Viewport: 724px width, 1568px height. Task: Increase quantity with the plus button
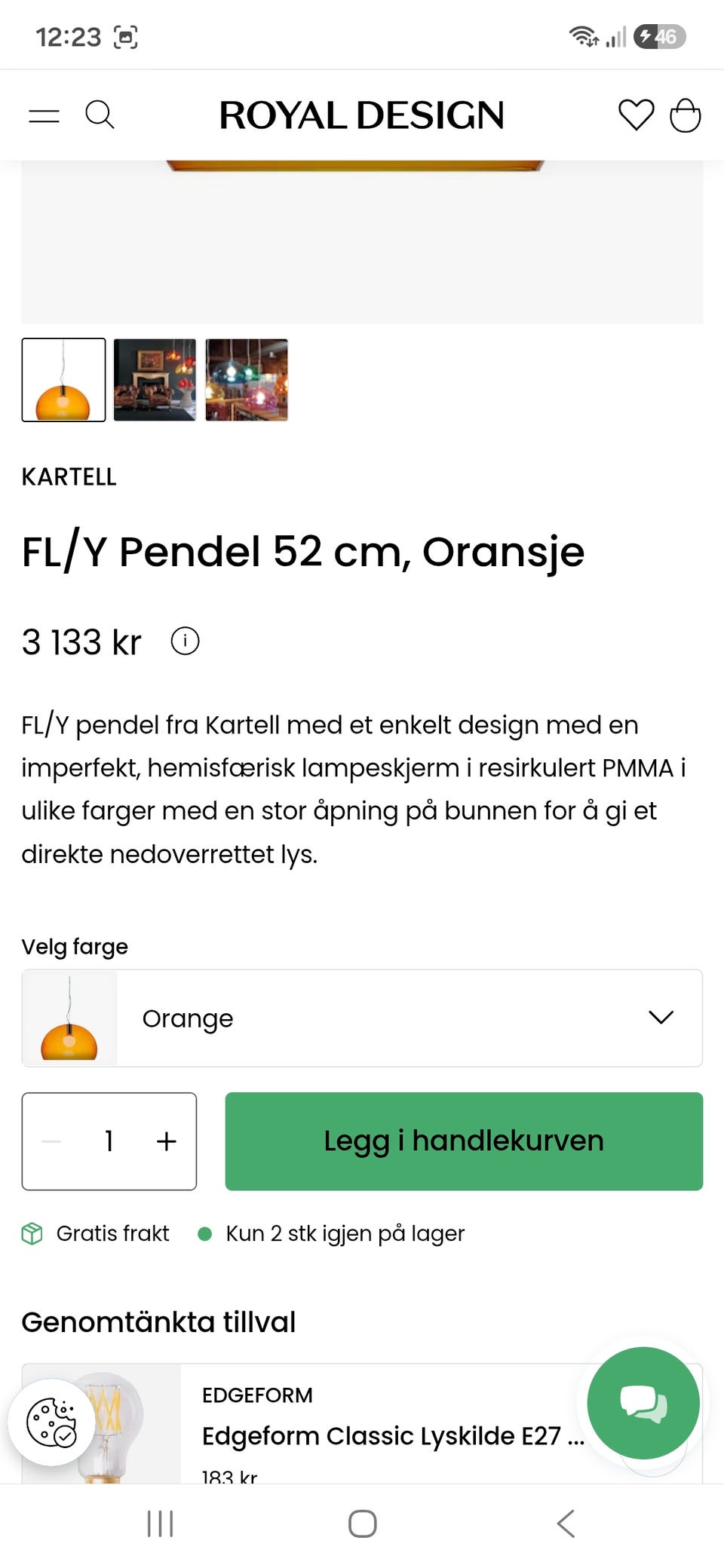click(166, 1141)
